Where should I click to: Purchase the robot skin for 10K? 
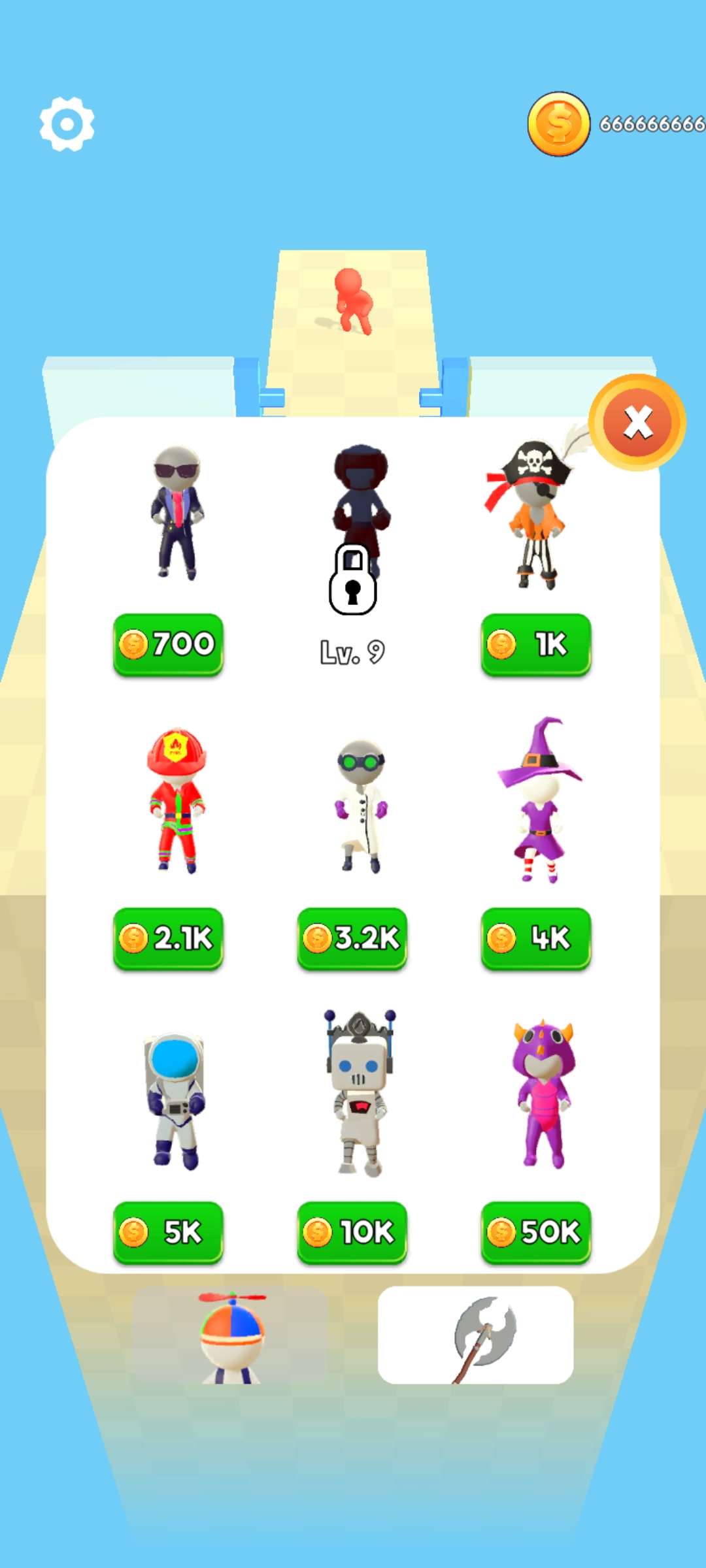[x=352, y=1232]
